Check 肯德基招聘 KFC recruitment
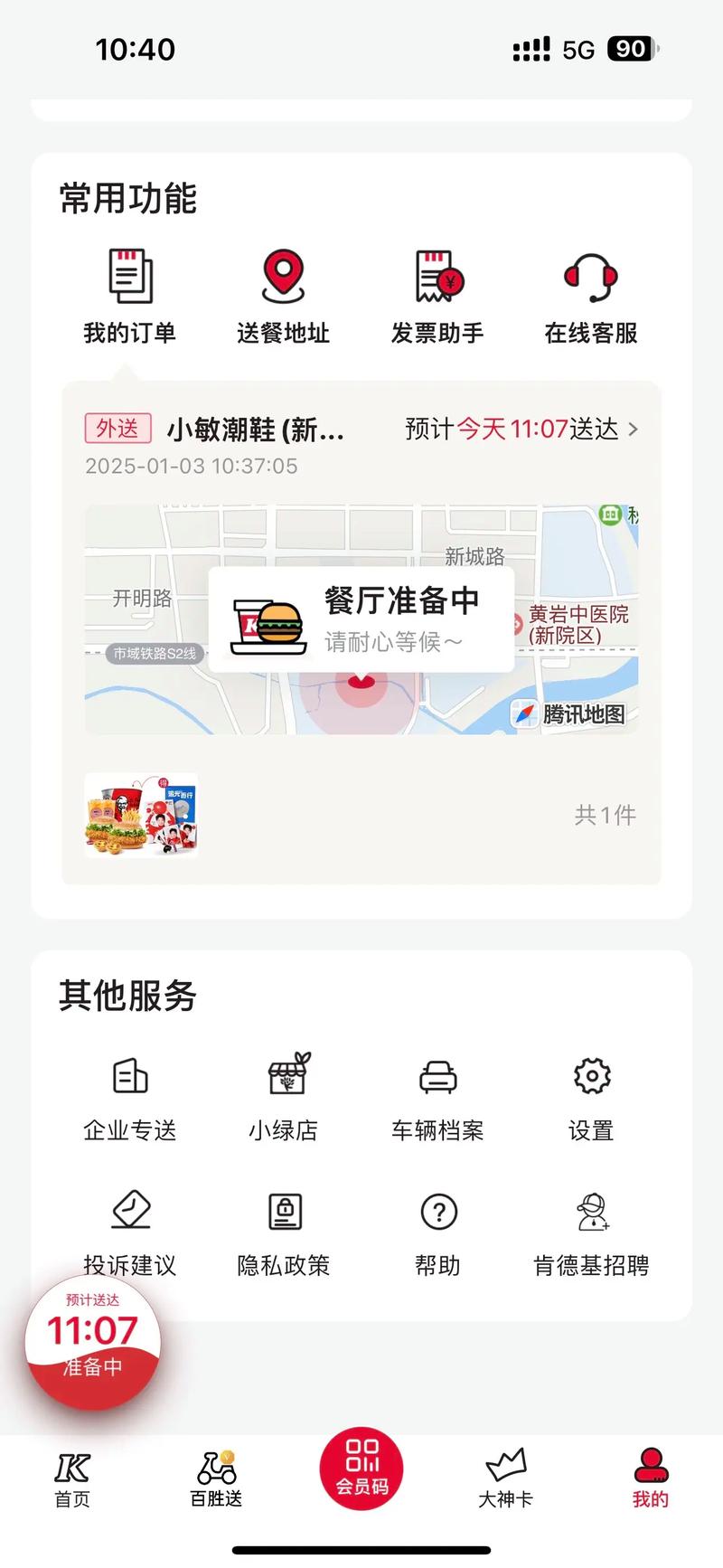The height and width of the screenshot is (1568, 723). [591, 1231]
